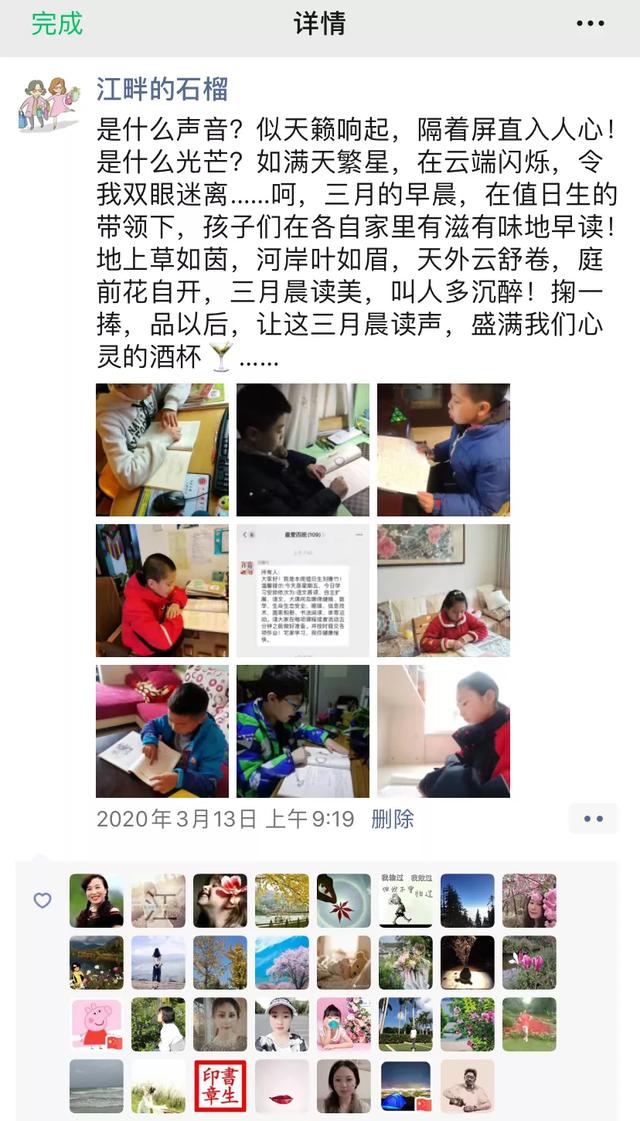View the red lips avatar liker profile
The width and height of the screenshot is (640, 1121).
(282, 1086)
